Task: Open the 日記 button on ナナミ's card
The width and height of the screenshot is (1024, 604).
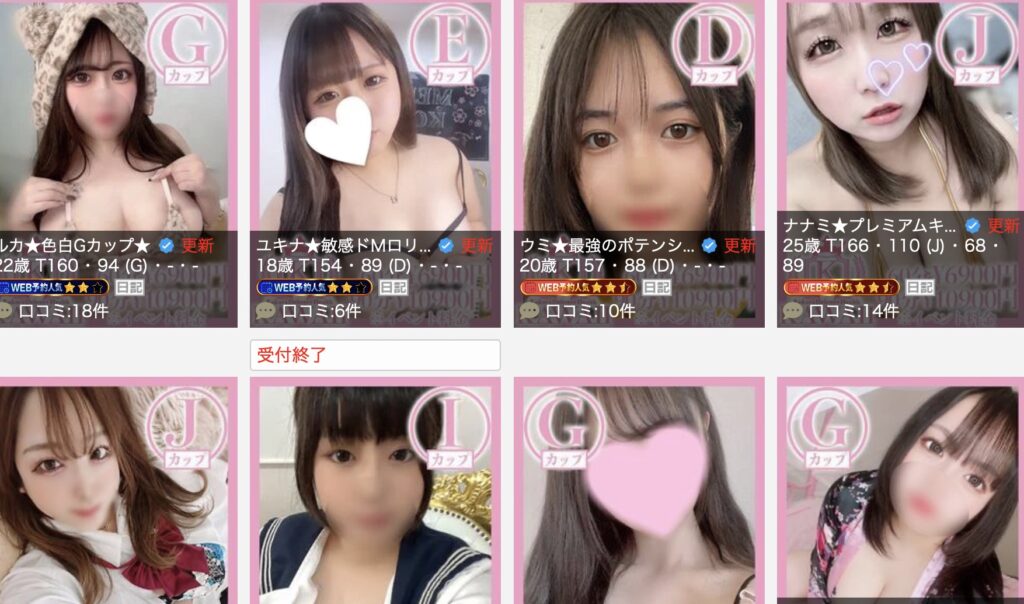Action: [x=919, y=287]
